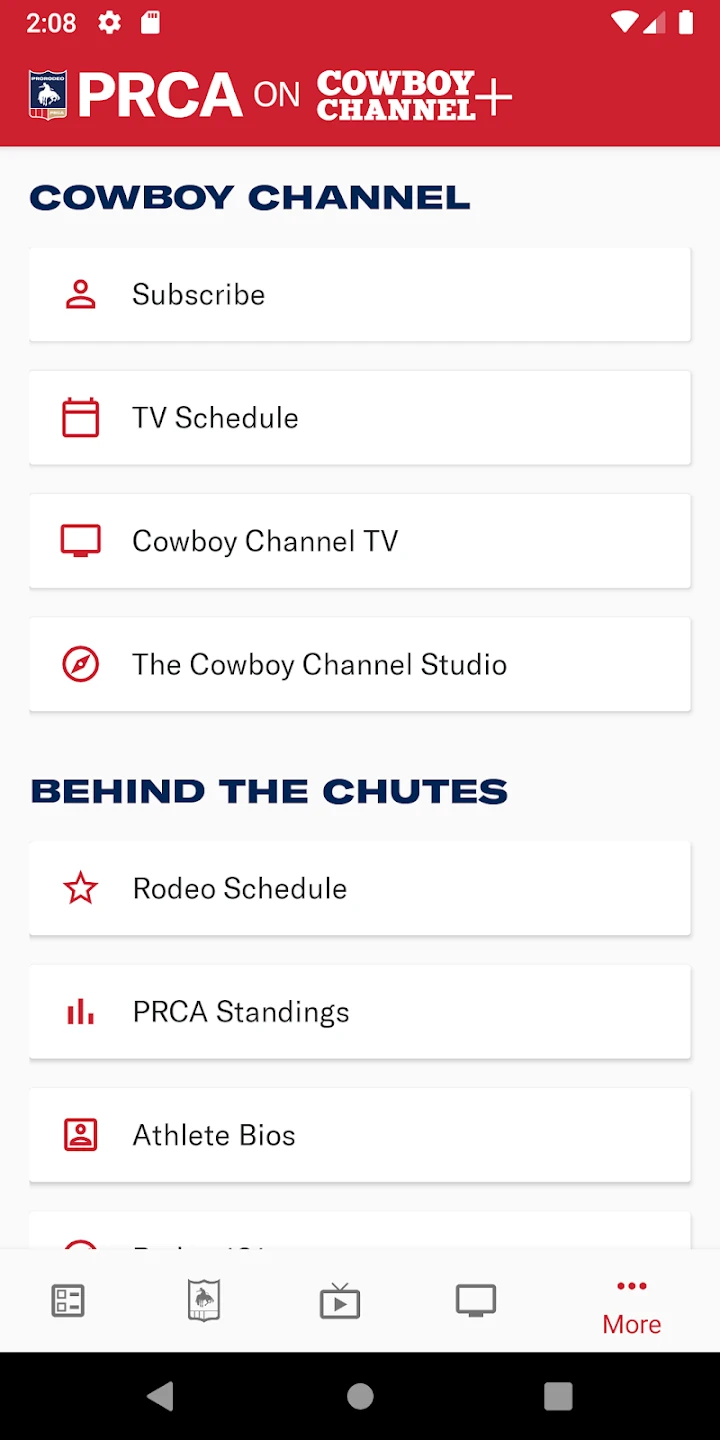
Task: Open the Subscribe row
Action: [359, 295]
